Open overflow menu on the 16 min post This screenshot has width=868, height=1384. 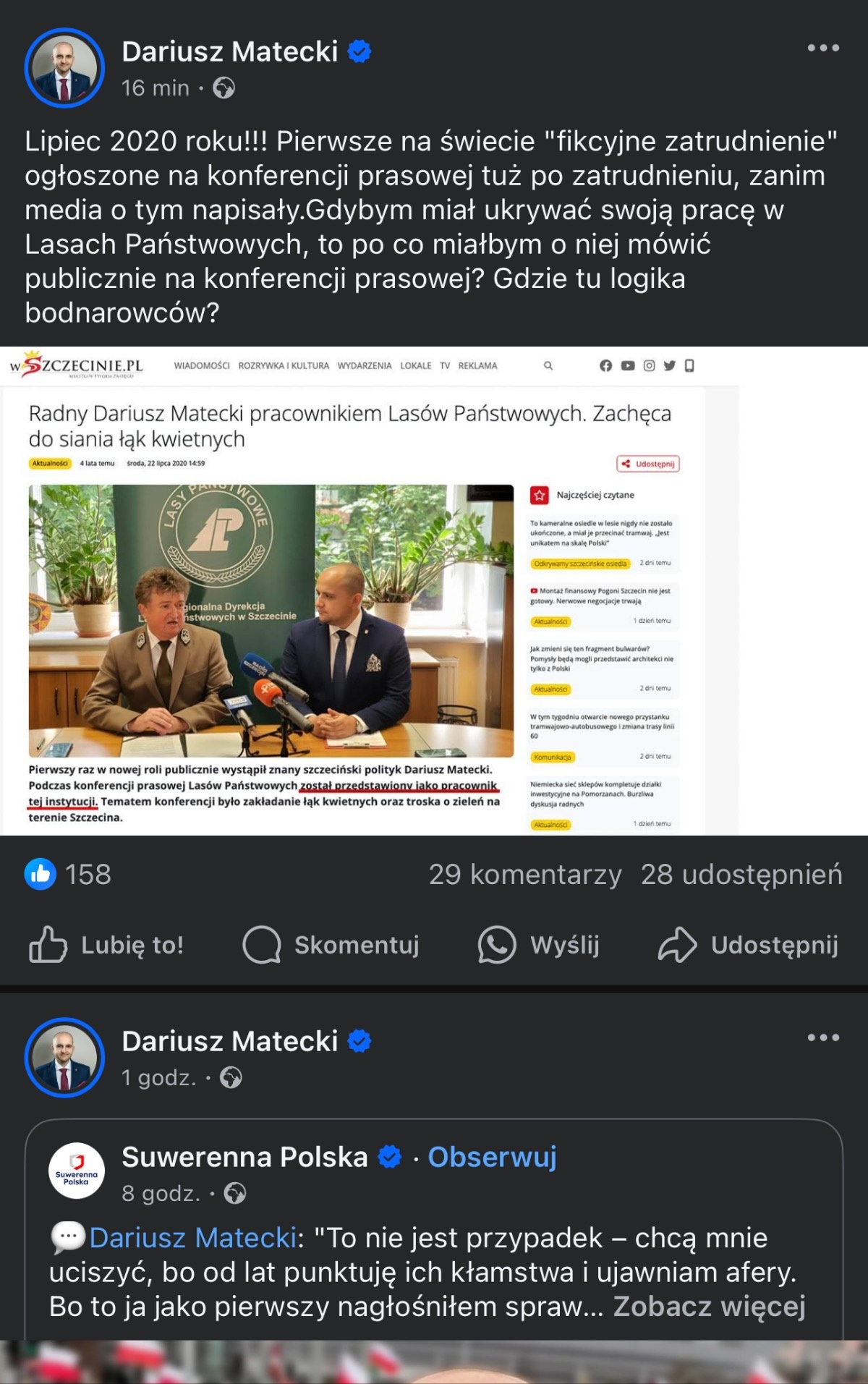(823, 48)
